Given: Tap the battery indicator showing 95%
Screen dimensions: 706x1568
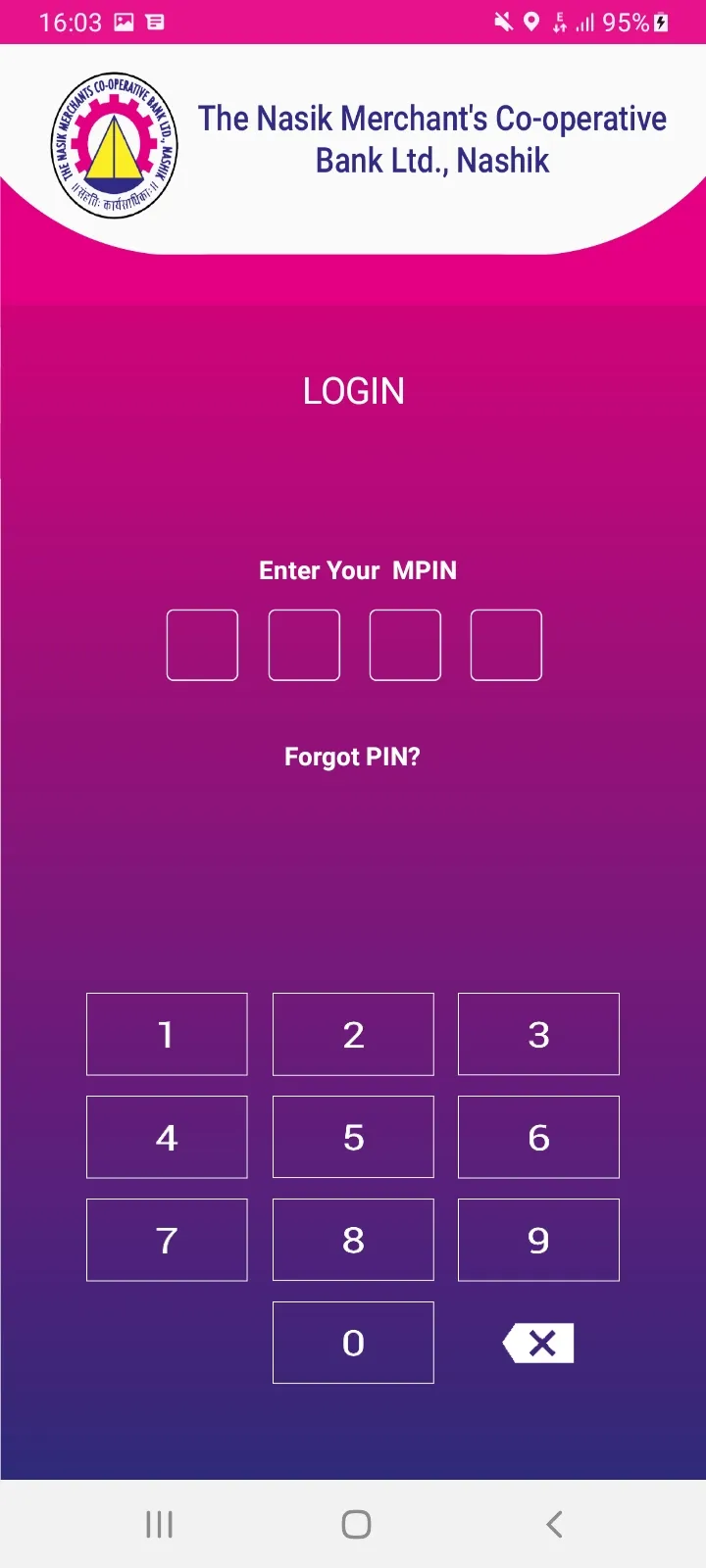Looking at the screenshot, I should click(x=635, y=21).
